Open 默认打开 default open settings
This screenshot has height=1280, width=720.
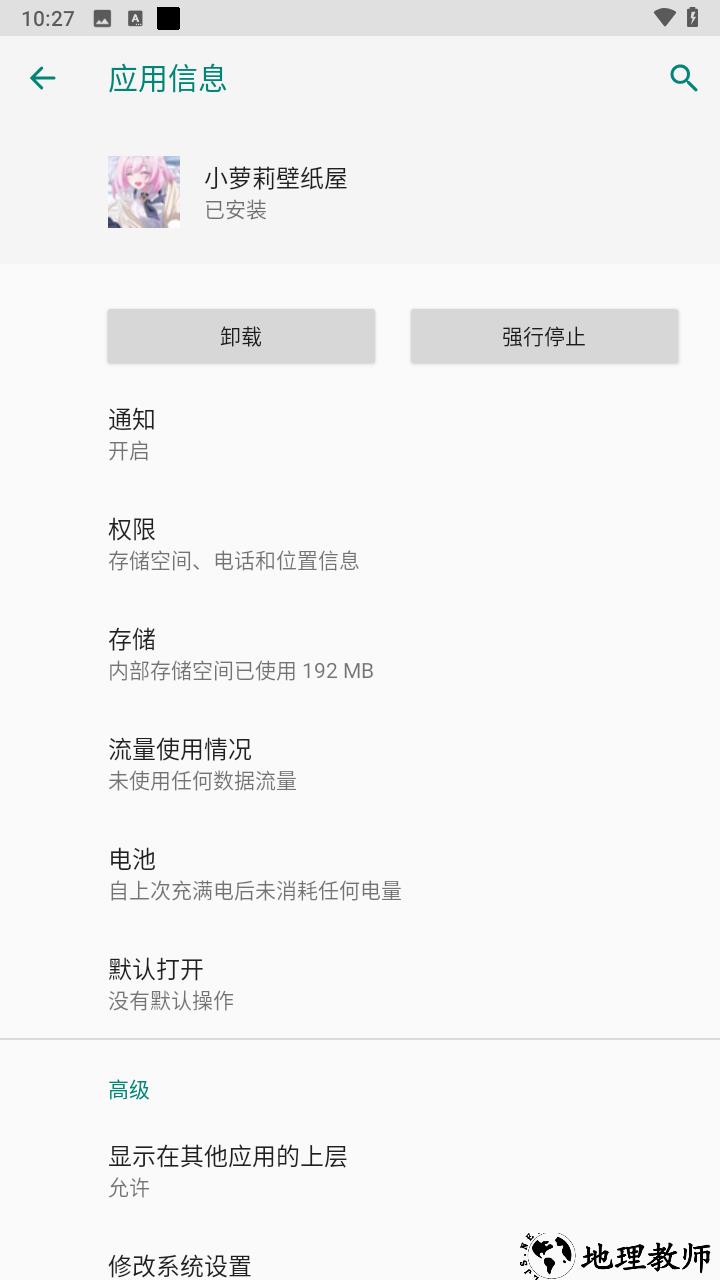pos(360,984)
